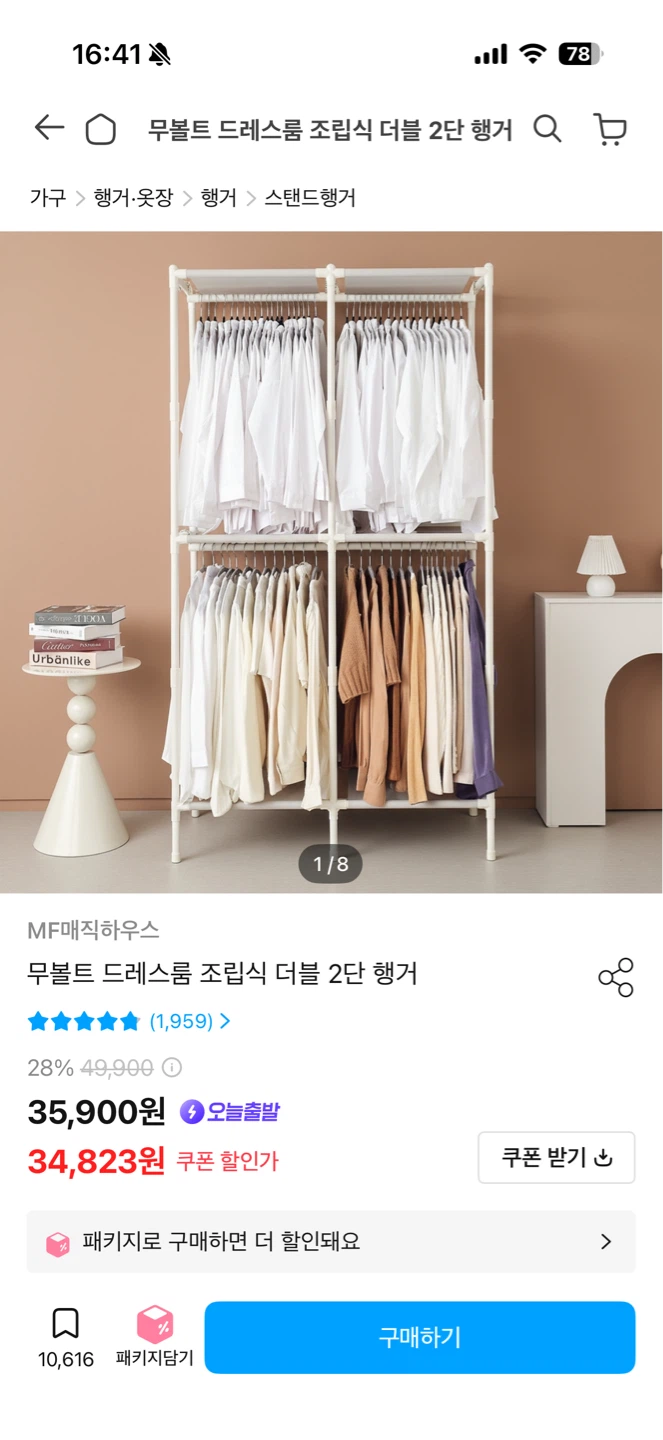Open the home icon in top bar
The height and width of the screenshot is (1440, 663).
click(x=100, y=129)
